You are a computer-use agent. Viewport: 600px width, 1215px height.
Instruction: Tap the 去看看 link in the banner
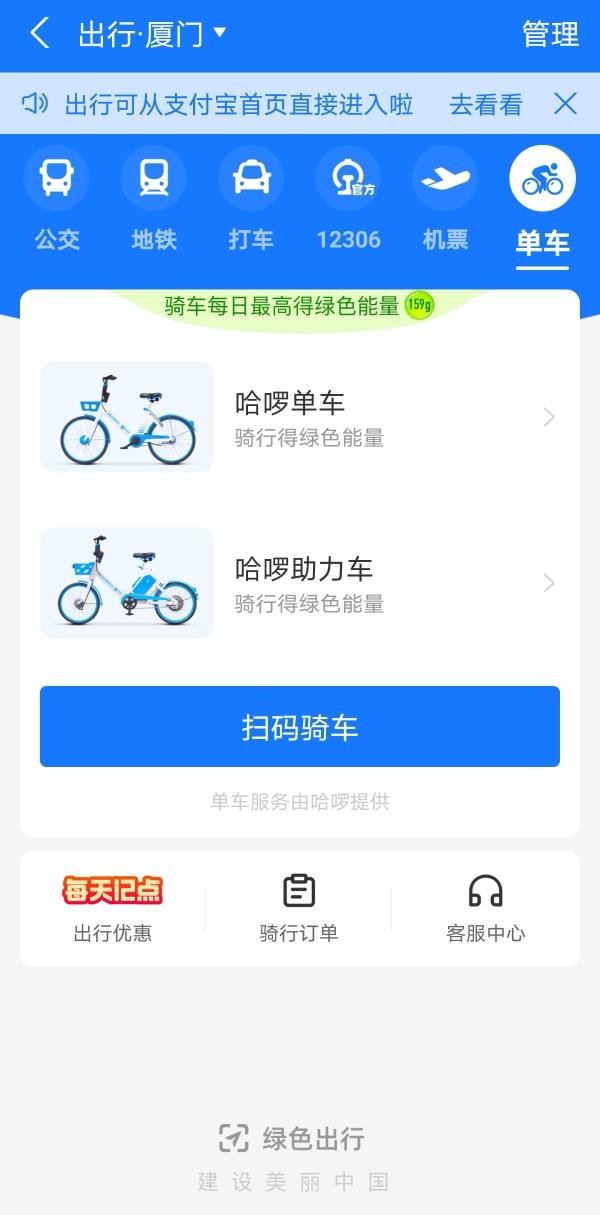[486, 104]
